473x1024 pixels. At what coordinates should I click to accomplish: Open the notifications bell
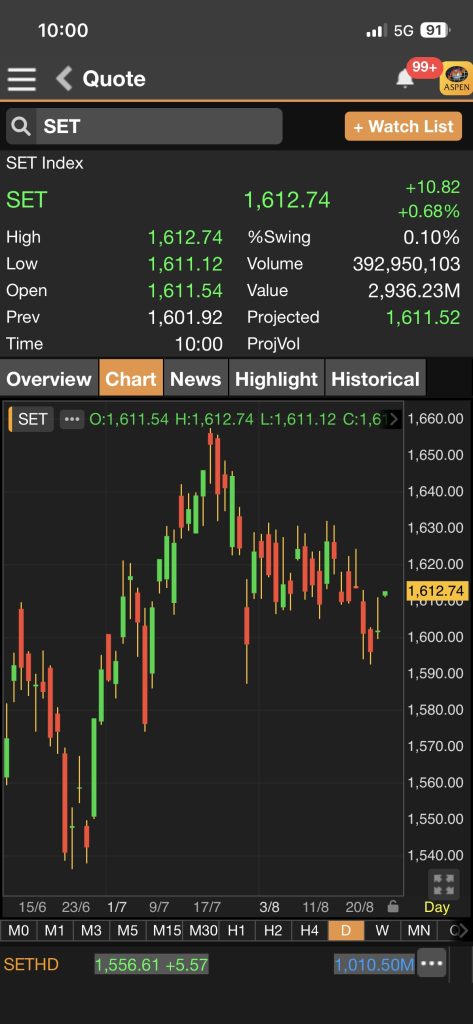[405, 79]
